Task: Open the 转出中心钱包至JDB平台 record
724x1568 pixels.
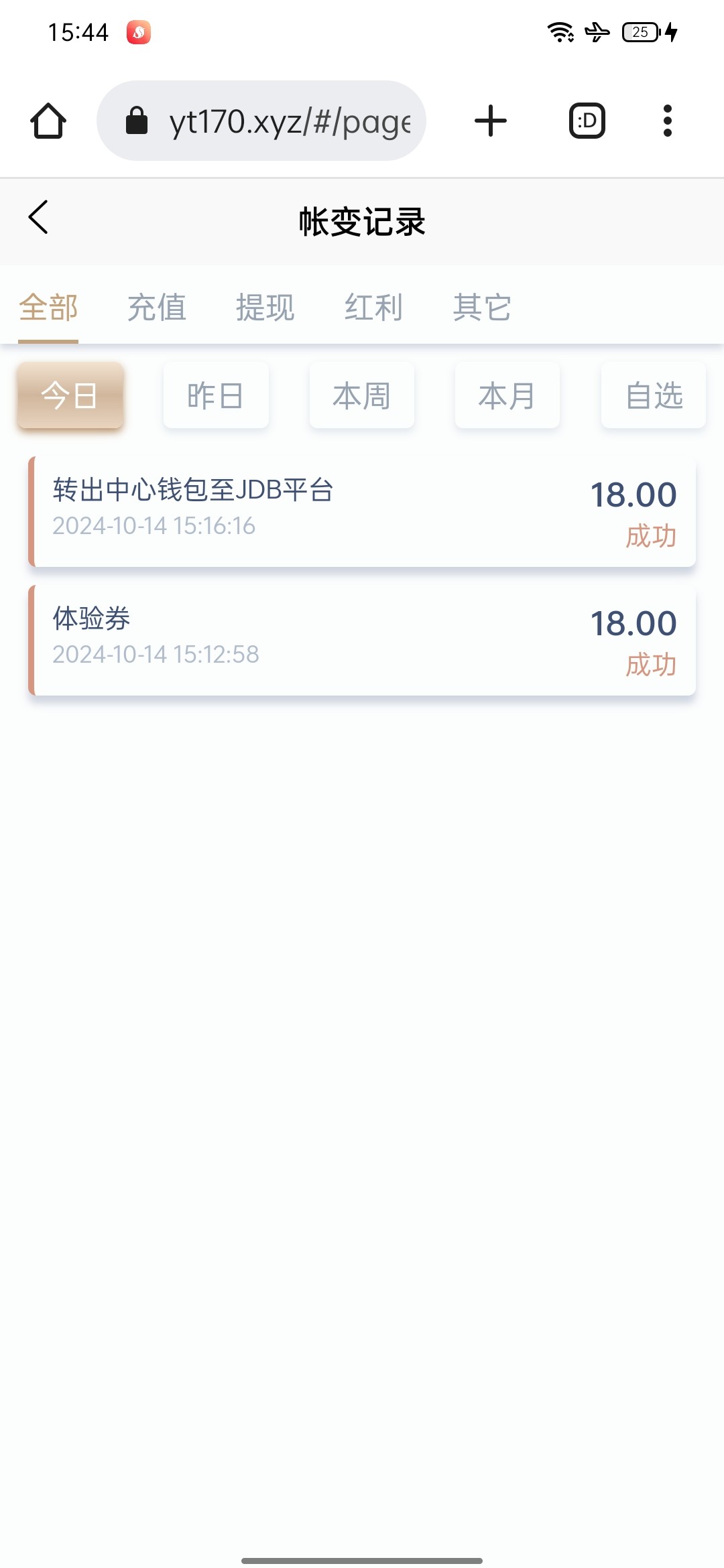Action: point(362,512)
